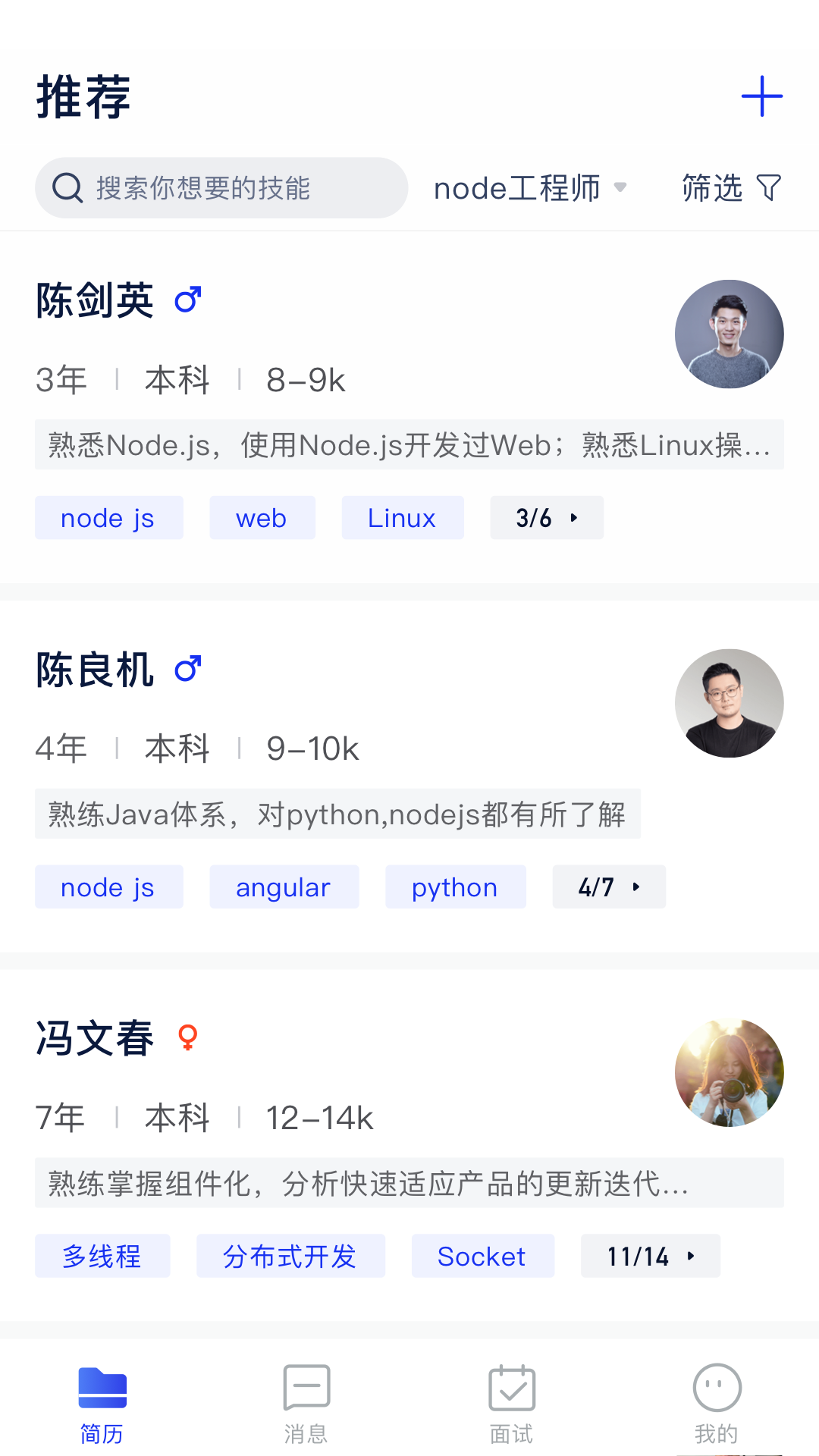
Task: Tap 陈剑英's avatar photo
Action: pyautogui.click(x=729, y=334)
